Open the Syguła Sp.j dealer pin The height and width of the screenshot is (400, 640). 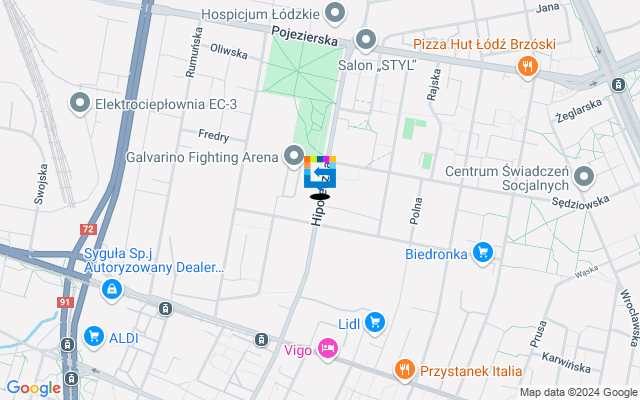[112, 289]
